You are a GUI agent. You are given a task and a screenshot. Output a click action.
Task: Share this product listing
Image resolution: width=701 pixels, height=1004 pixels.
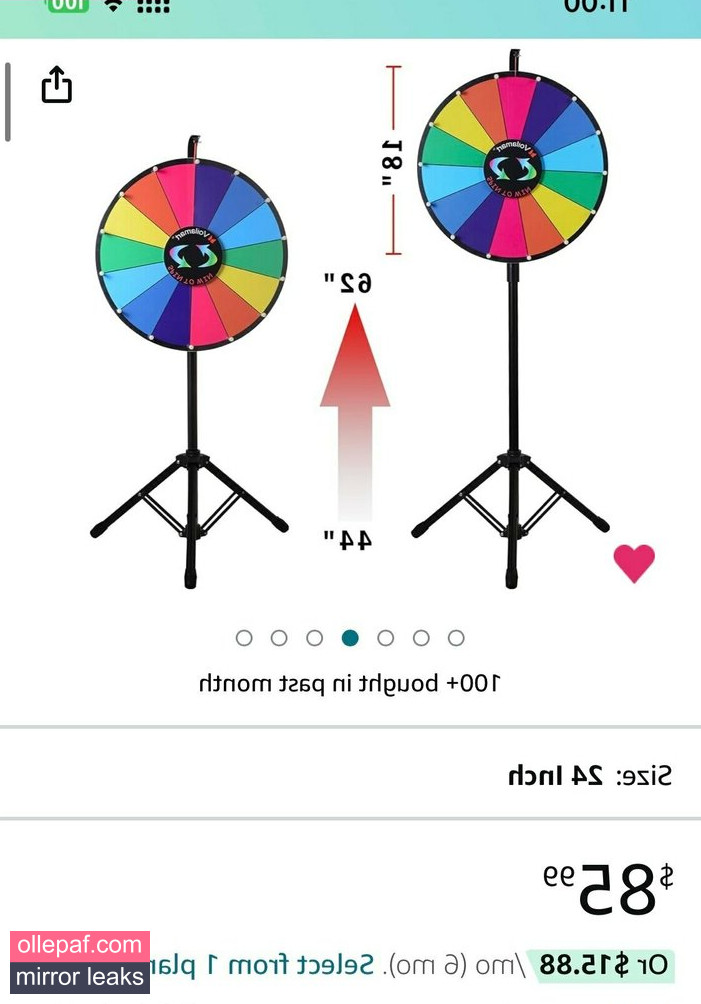point(57,85)
